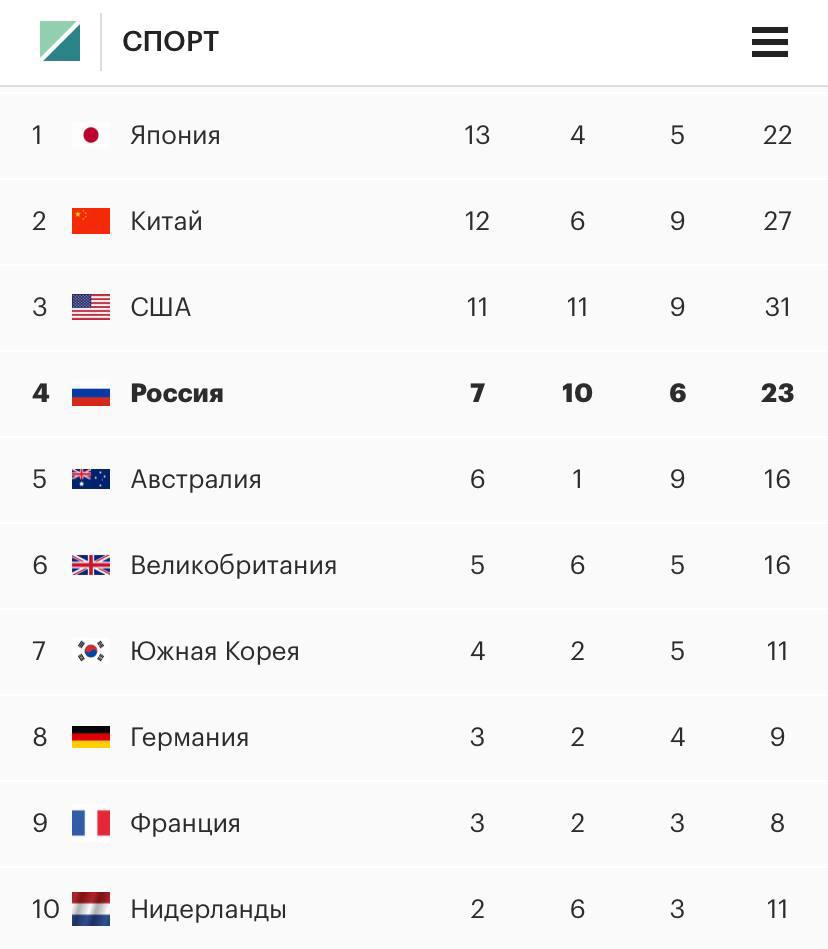Open the hamburger menu

769,42
